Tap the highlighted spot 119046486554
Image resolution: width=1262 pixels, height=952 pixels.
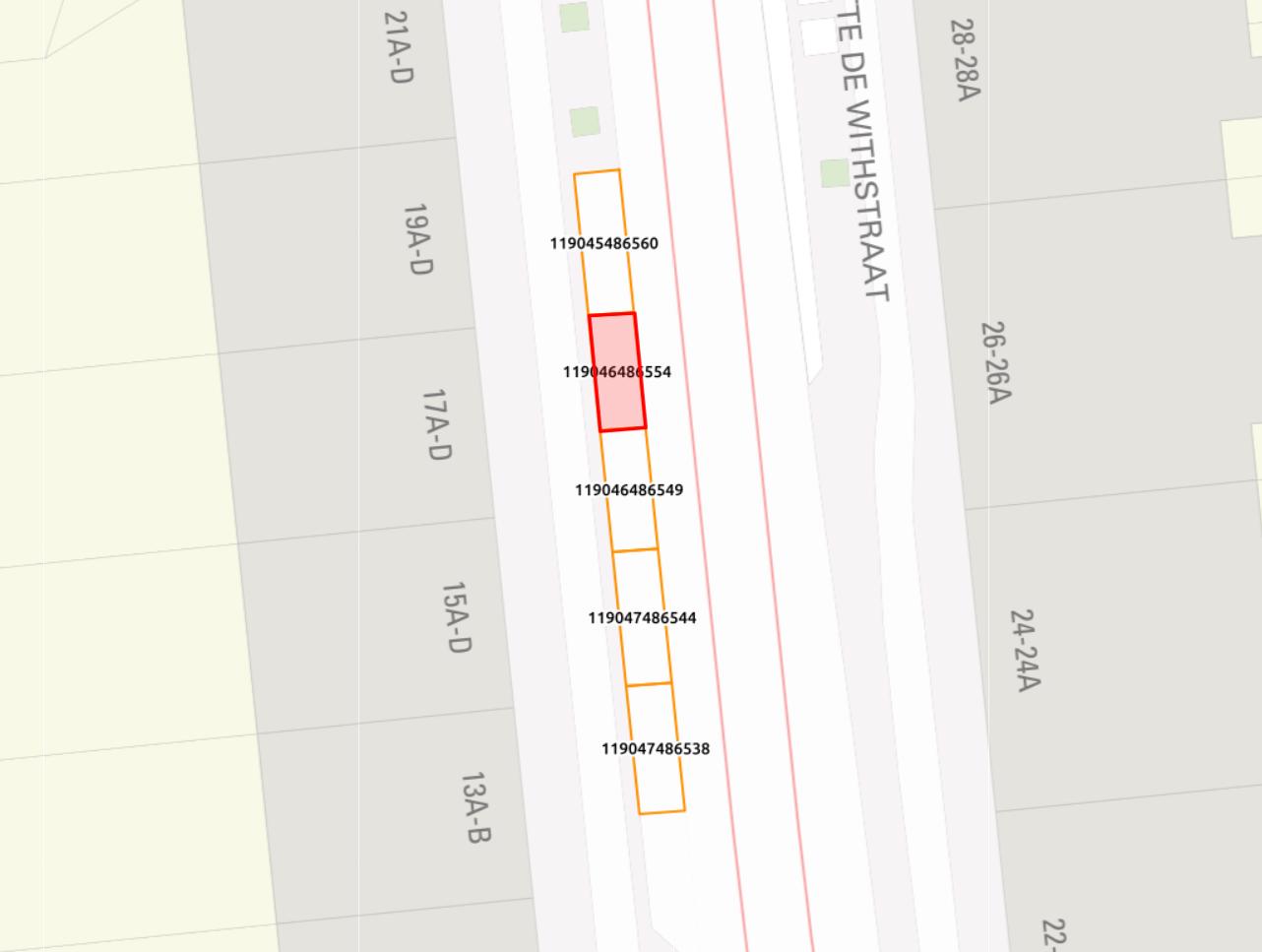pos(617,371)
